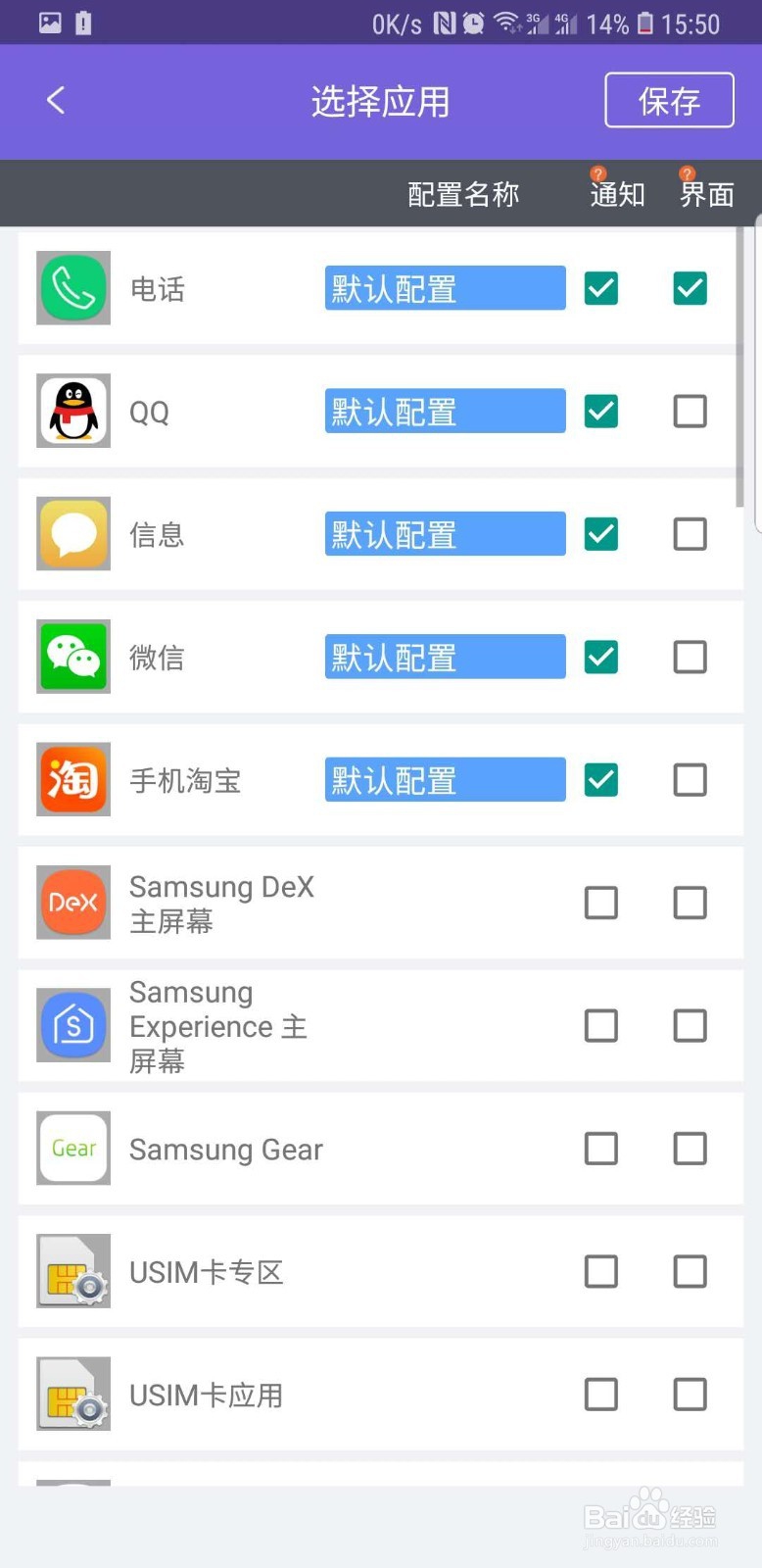This screenshot has height=1568, width=762.
Task: Click the QQ penguin icon
Action: 72,411
